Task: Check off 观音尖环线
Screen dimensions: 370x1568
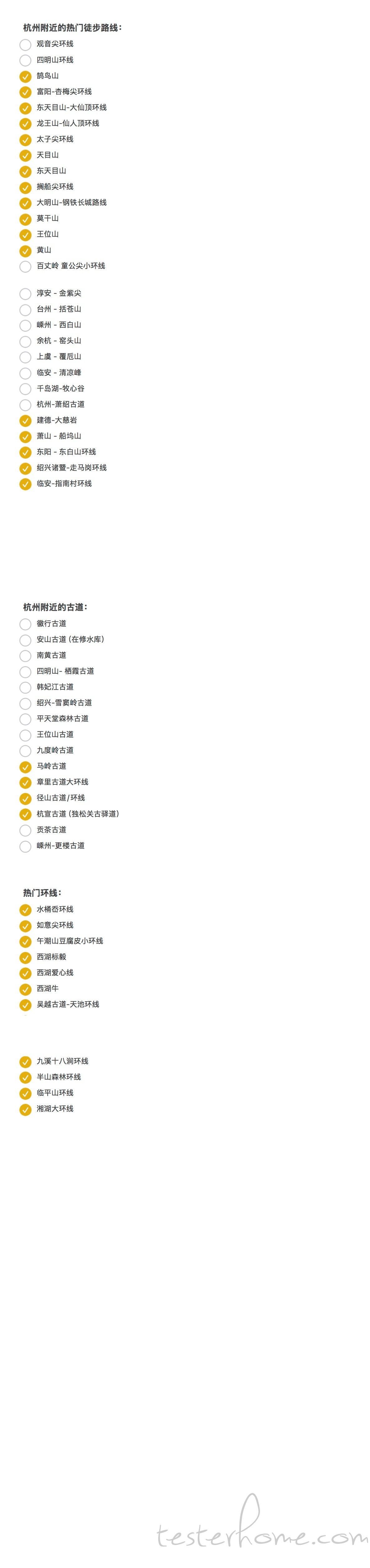Action: (25, 44)
